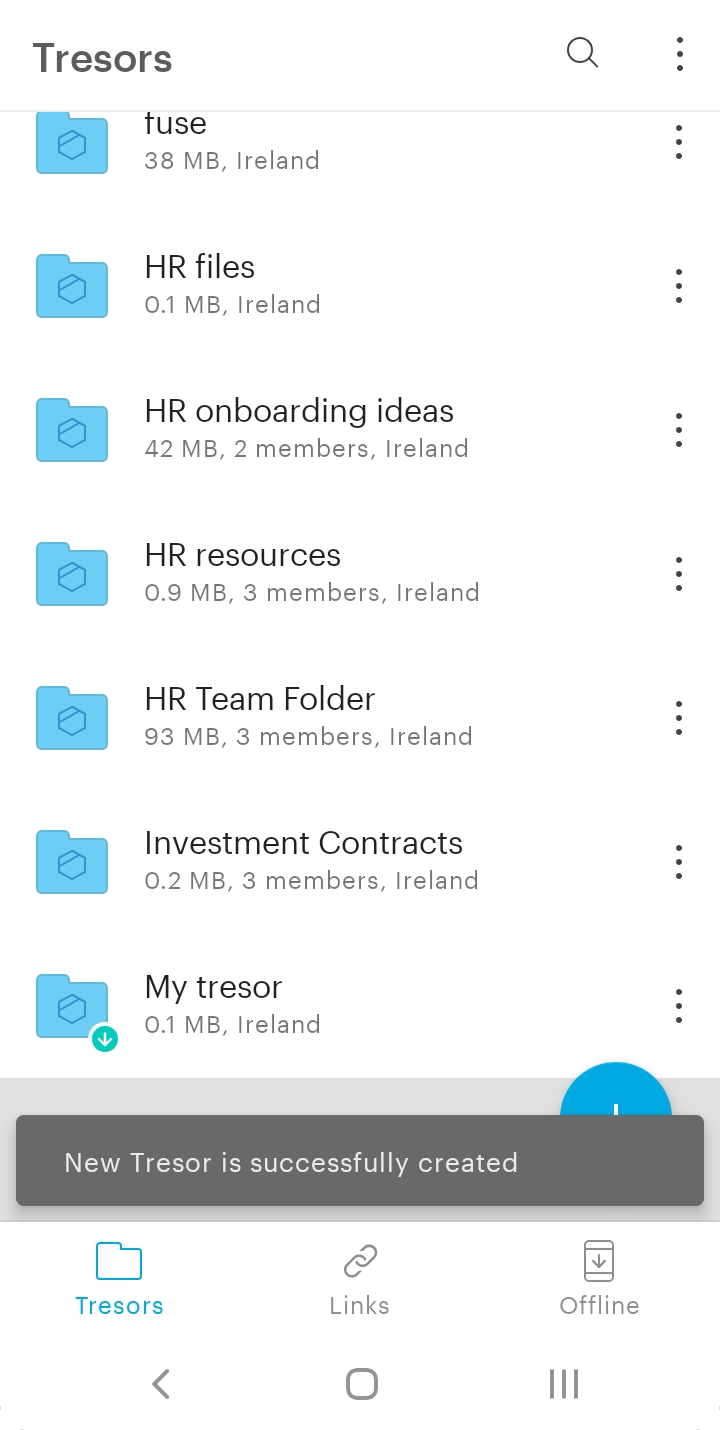This screenshot has width=720, height=1430.
Task: Open the search icon in the app bar
Action: click(582, 53)
